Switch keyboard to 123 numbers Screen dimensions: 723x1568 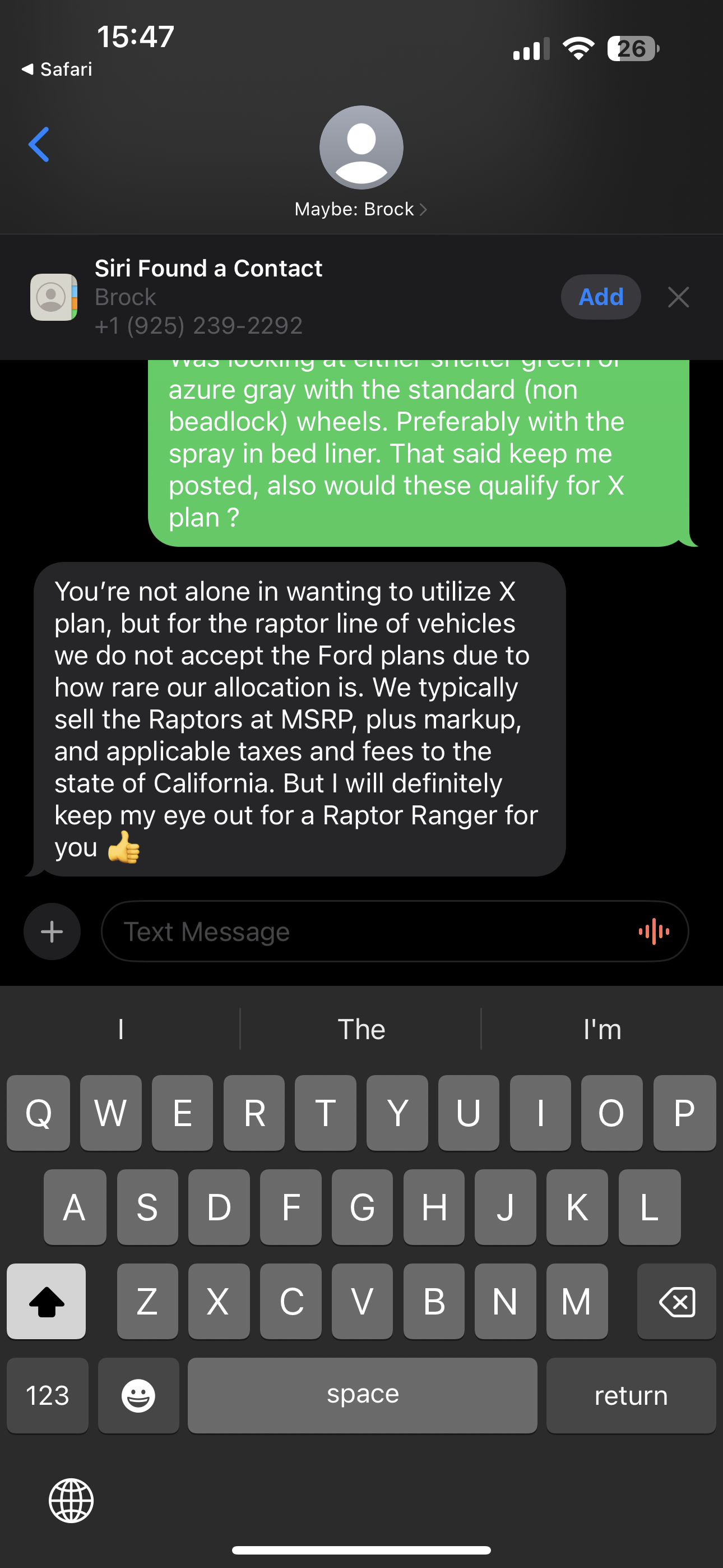48,1395
